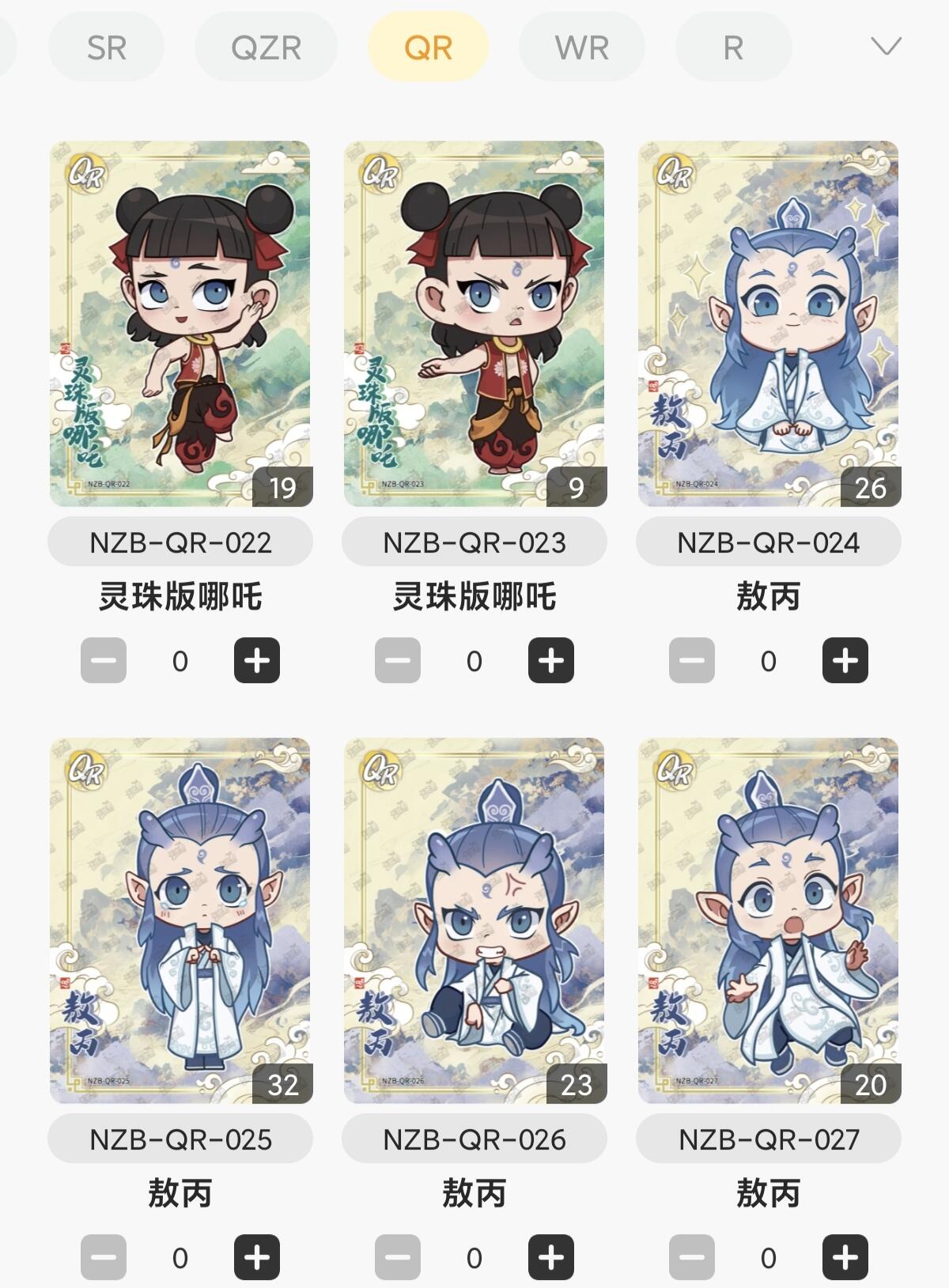Expand the rarity categories dropdown arrow
The image size is (949, 1288).
pyautogui.click(x=886, y=46)
